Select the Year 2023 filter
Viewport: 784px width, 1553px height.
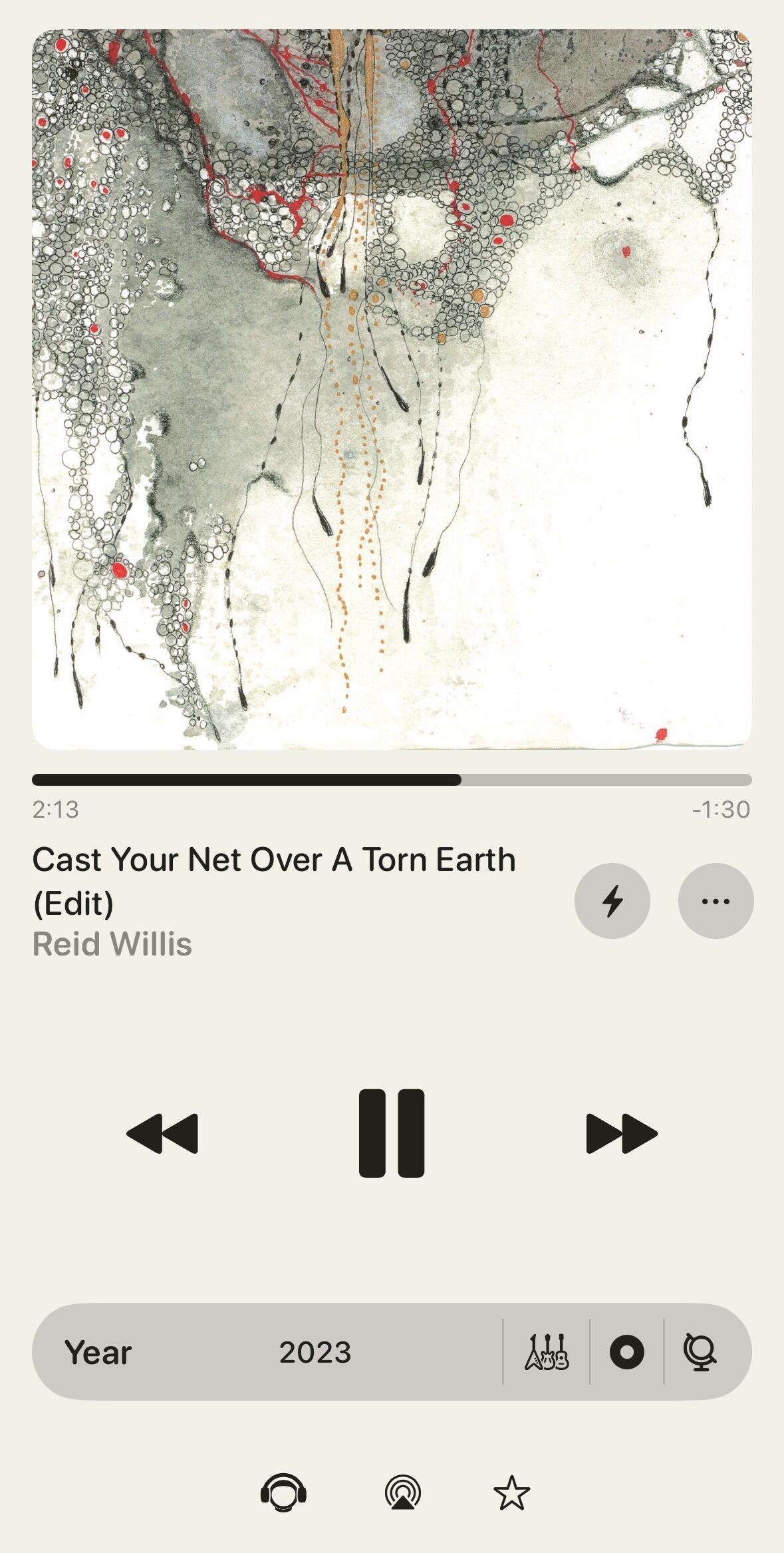click(267, 1351)
